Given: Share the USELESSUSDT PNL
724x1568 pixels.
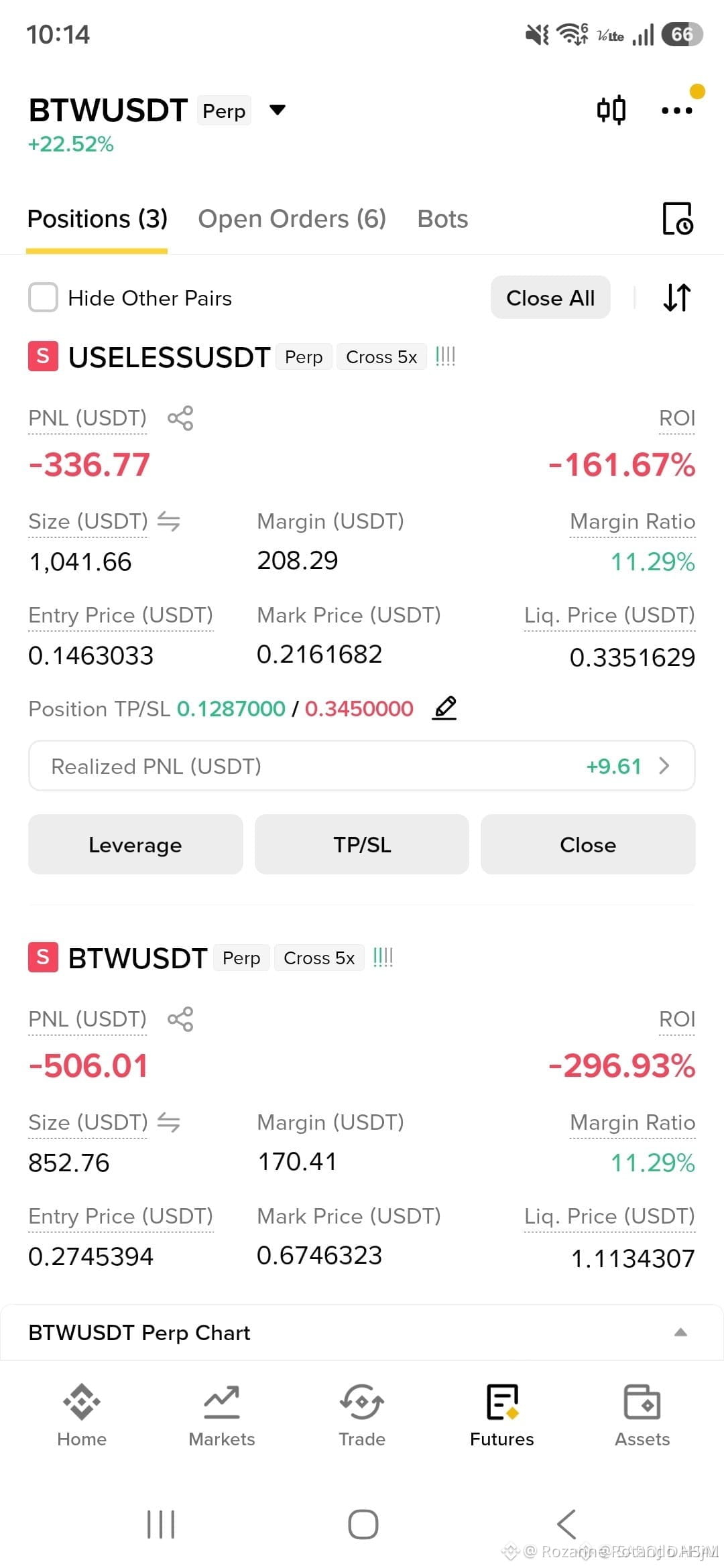Looking at the screenshot, I should (180, 418).
